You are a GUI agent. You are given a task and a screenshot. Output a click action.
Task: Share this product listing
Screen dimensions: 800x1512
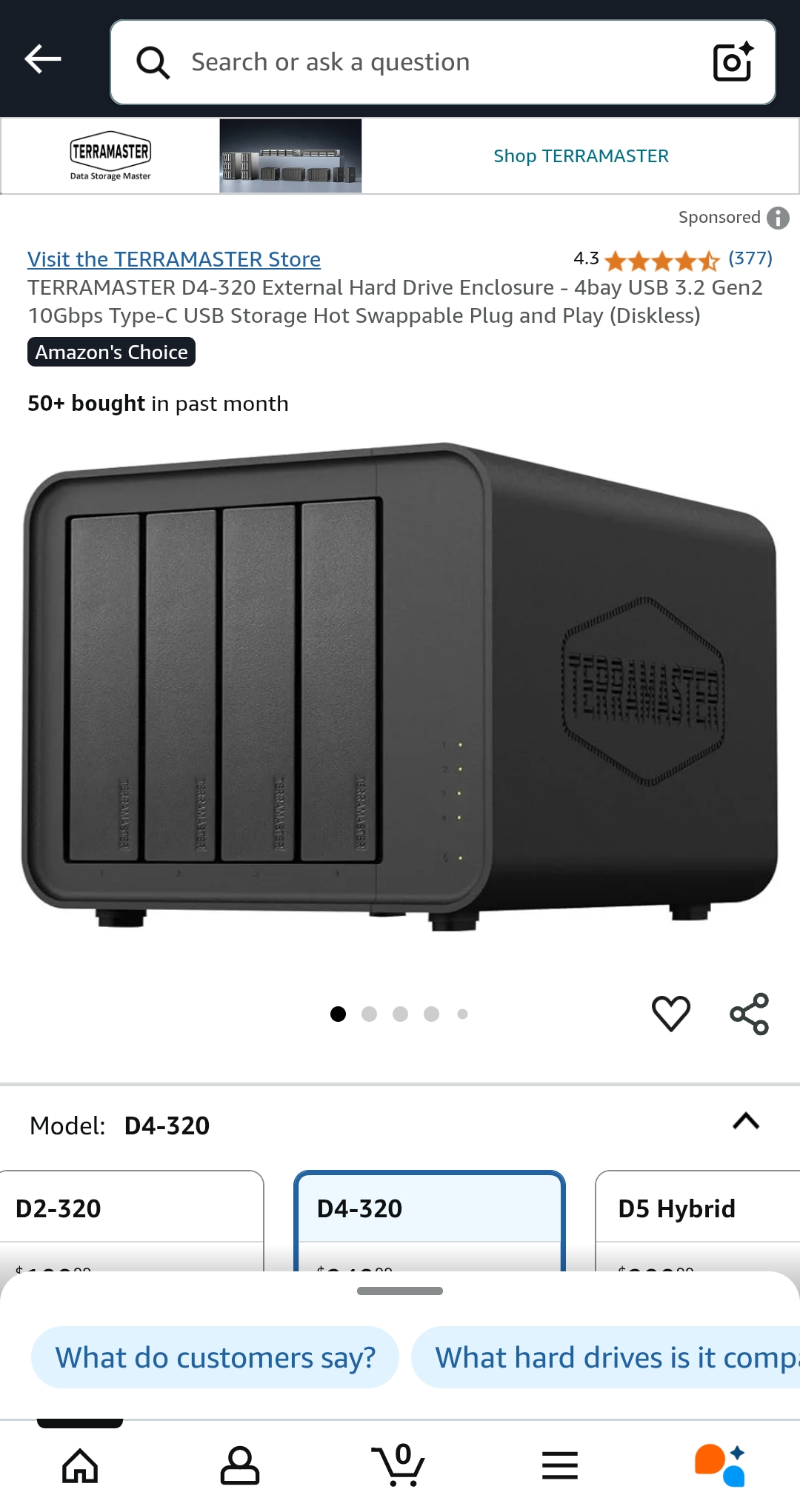click(750, 1014)
